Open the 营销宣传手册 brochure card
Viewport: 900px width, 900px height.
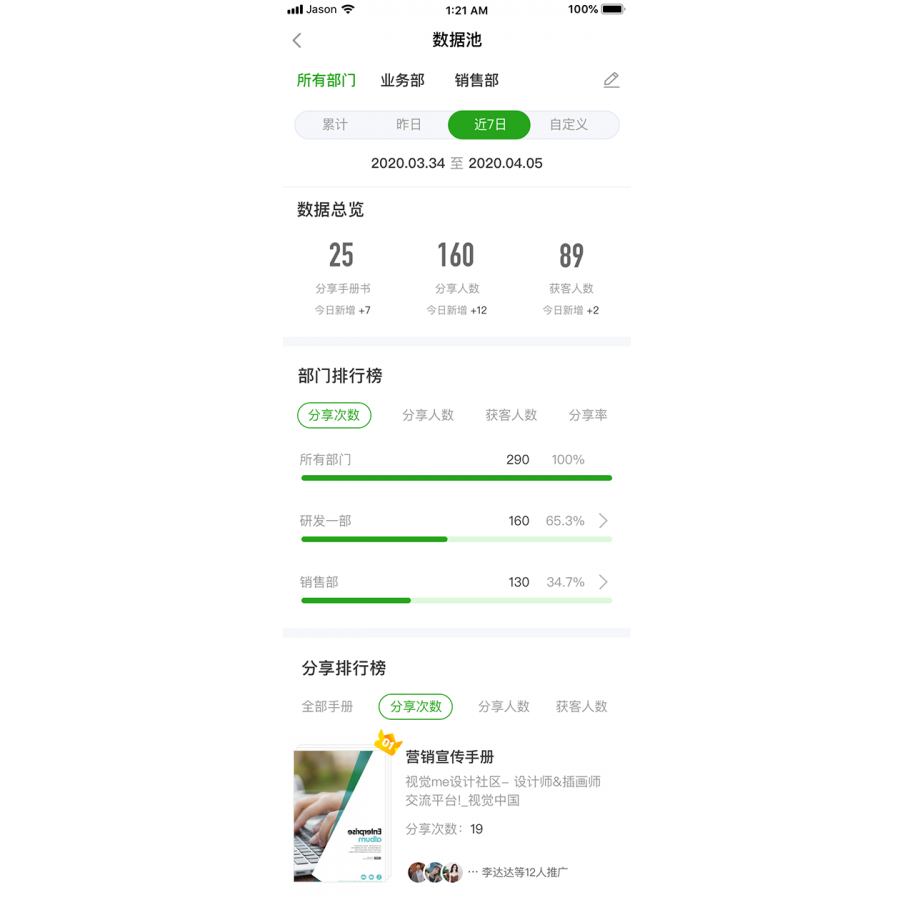coord(450,757)
